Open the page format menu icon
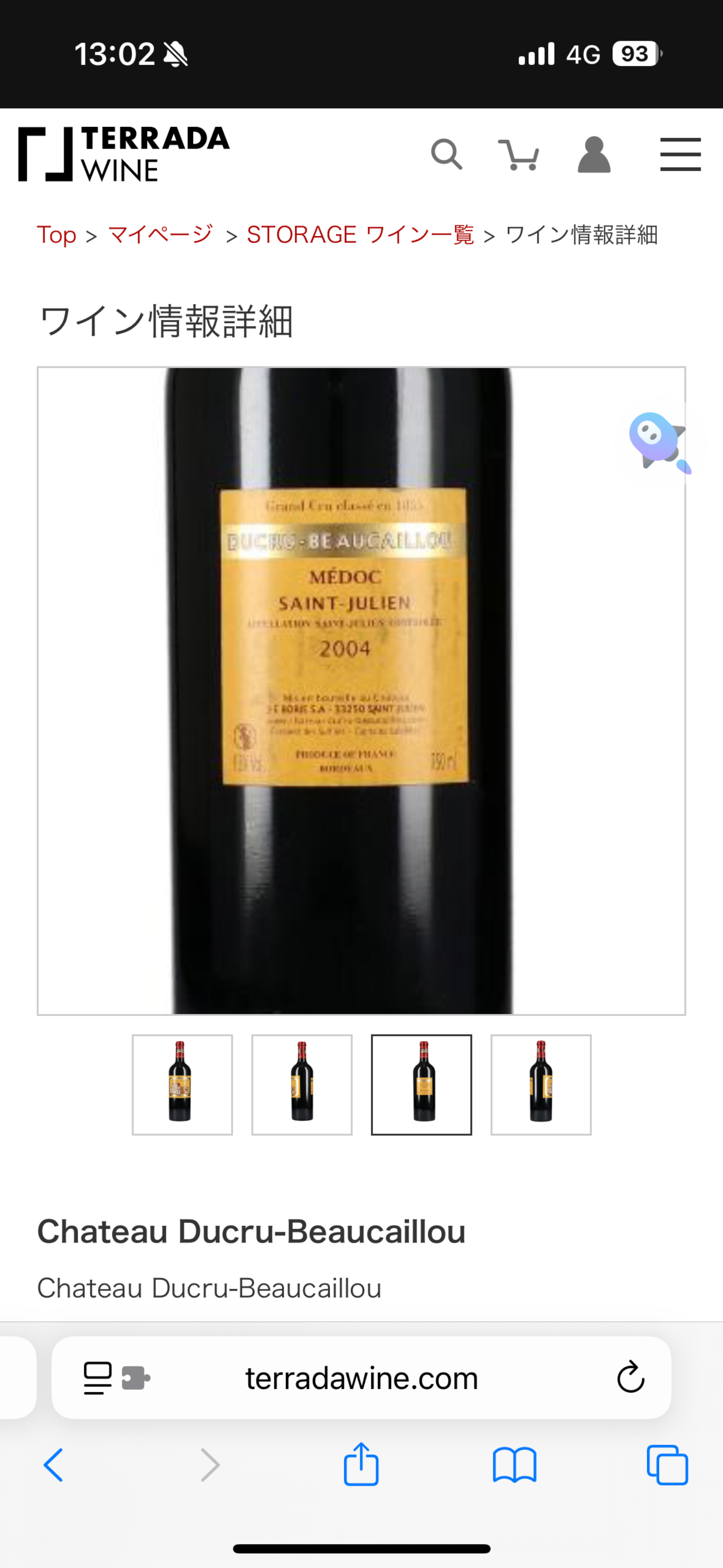723x1568 pixels. point(97,1377)
